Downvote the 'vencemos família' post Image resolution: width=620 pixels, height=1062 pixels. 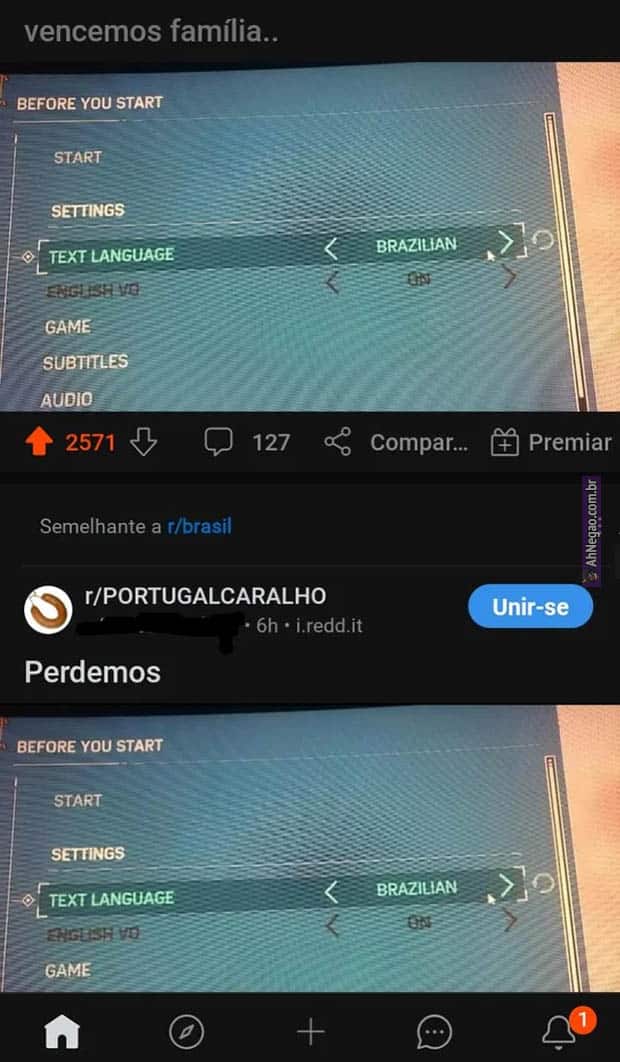coord(144,442)
